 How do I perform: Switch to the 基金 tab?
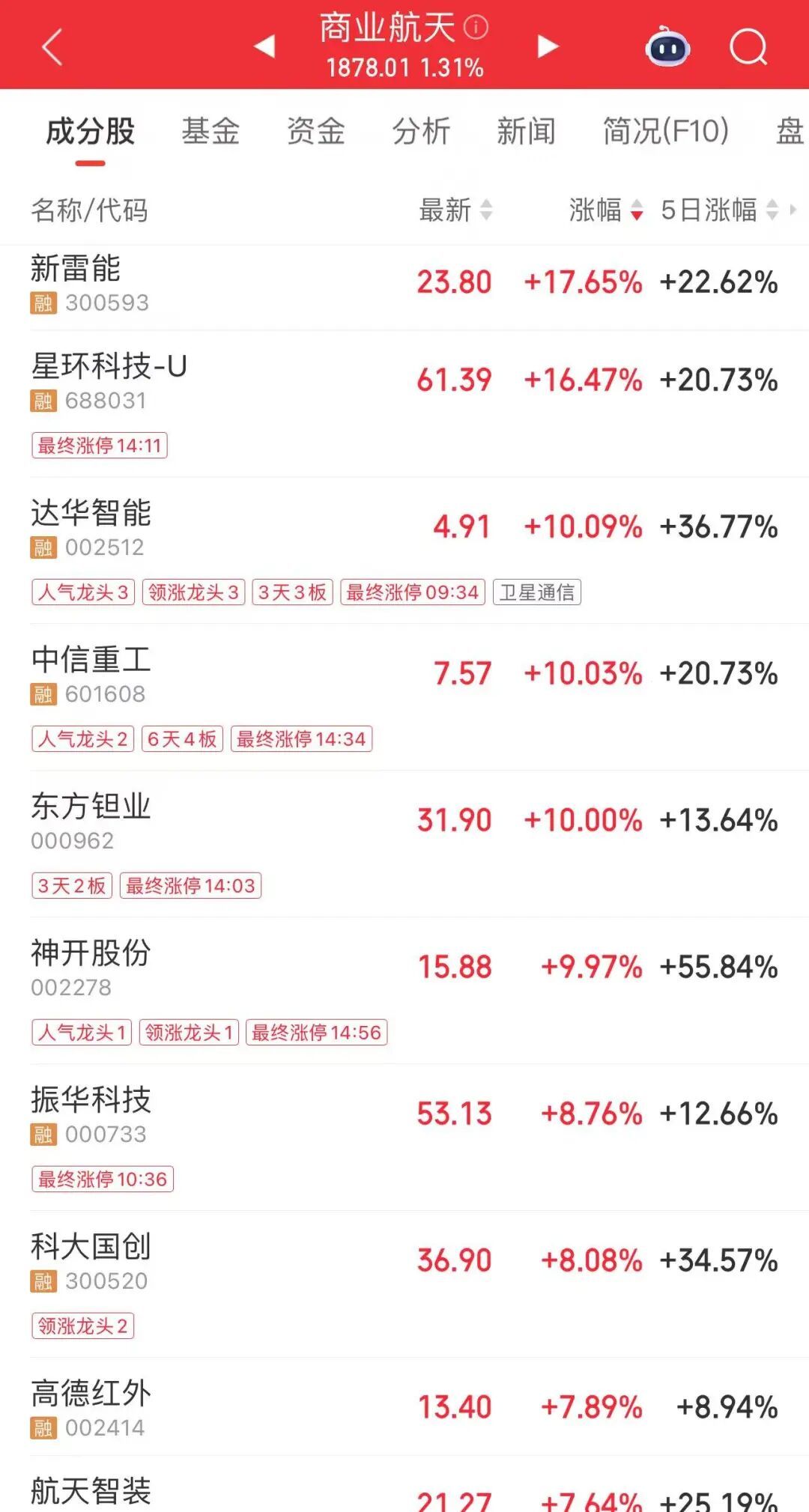210,132
